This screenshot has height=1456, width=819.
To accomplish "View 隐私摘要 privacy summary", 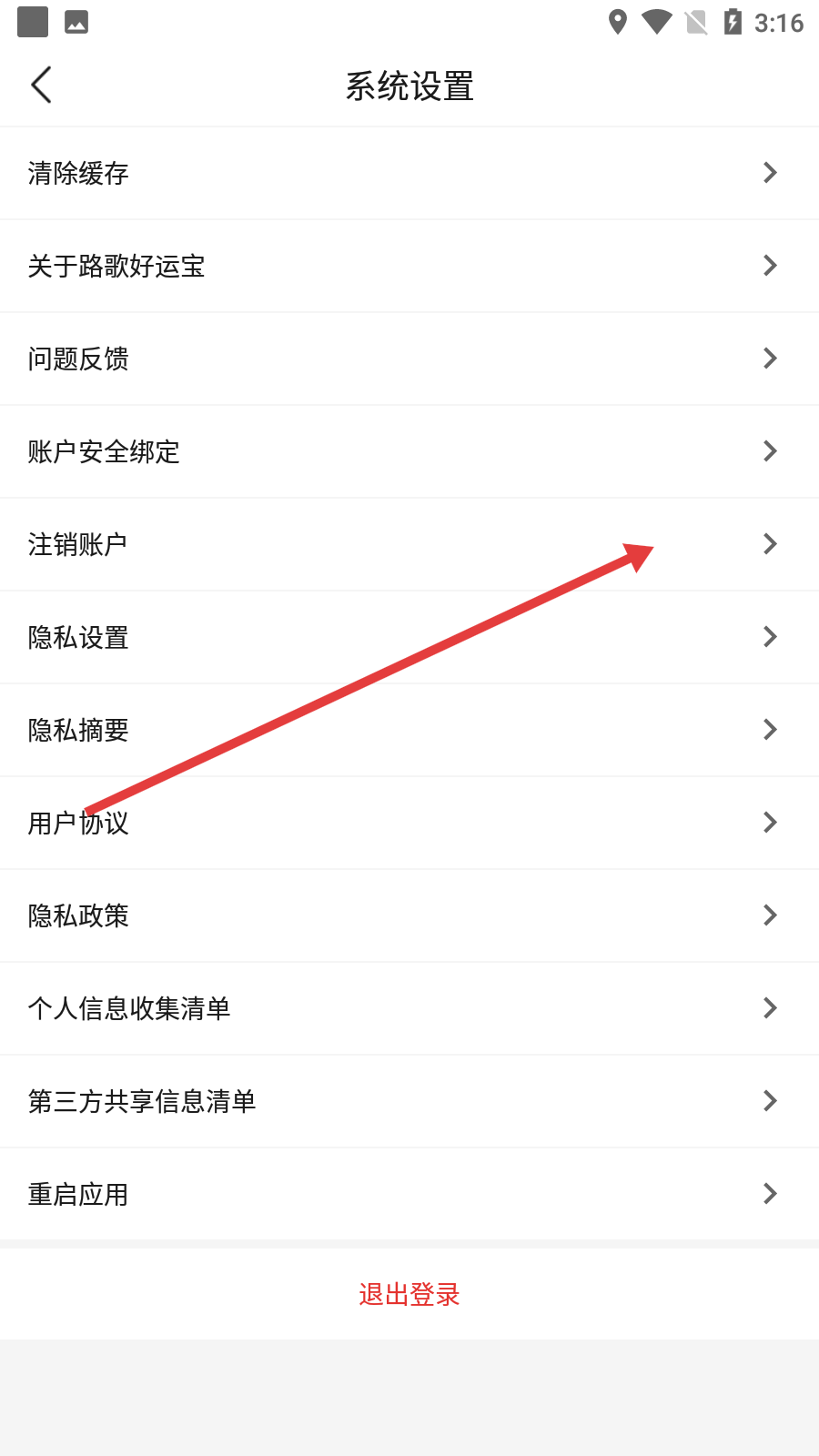I will coord(409,730).
